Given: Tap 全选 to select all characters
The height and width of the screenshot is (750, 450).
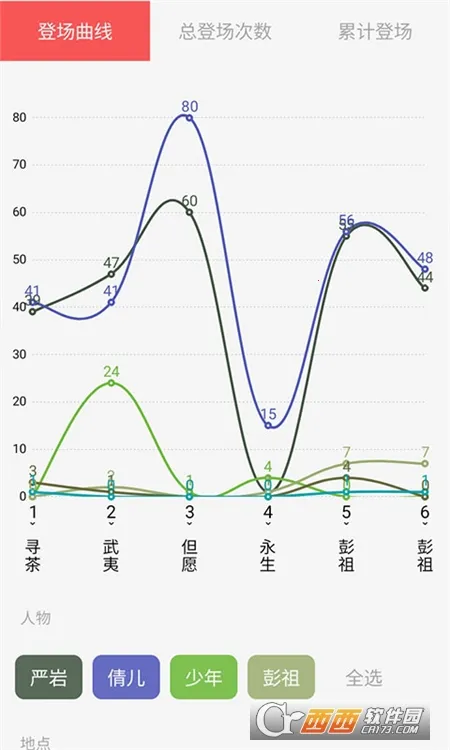Looking at the screenshot, I should tap(364, 677).
